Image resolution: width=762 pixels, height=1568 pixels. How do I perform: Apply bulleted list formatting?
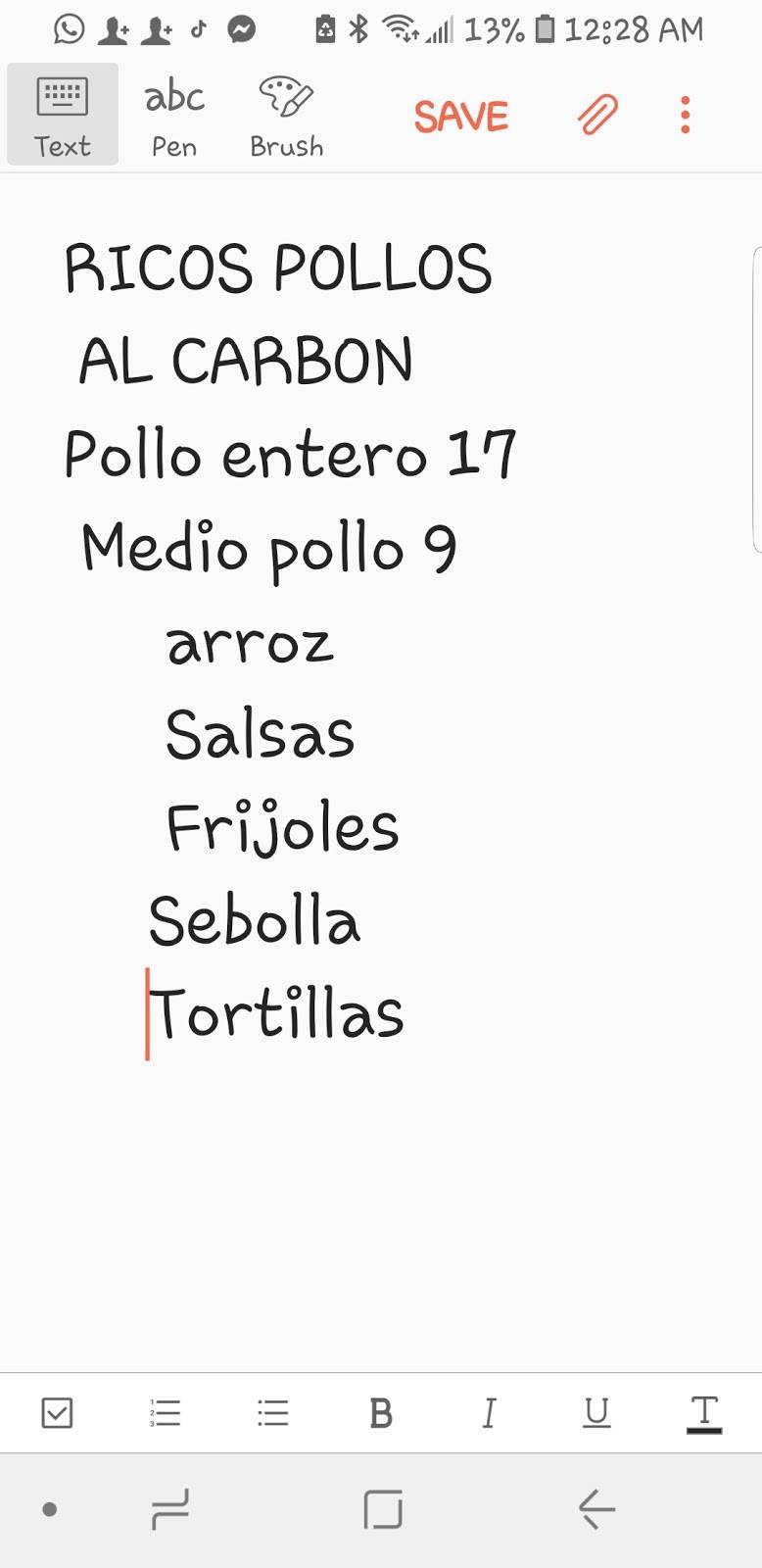click(272, 1413)
